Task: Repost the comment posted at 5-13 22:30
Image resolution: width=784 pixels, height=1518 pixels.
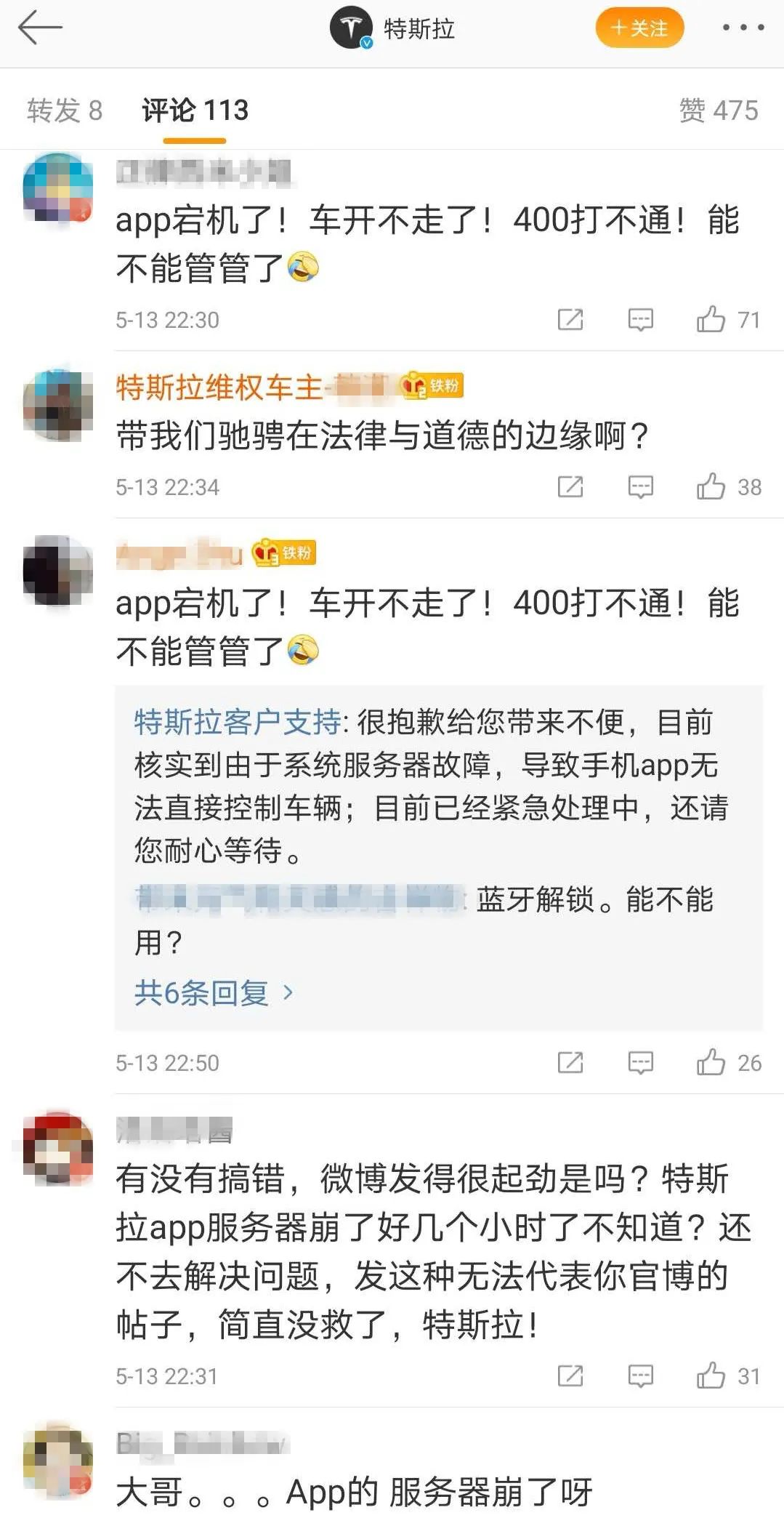Action: click(x=570, y=320)
